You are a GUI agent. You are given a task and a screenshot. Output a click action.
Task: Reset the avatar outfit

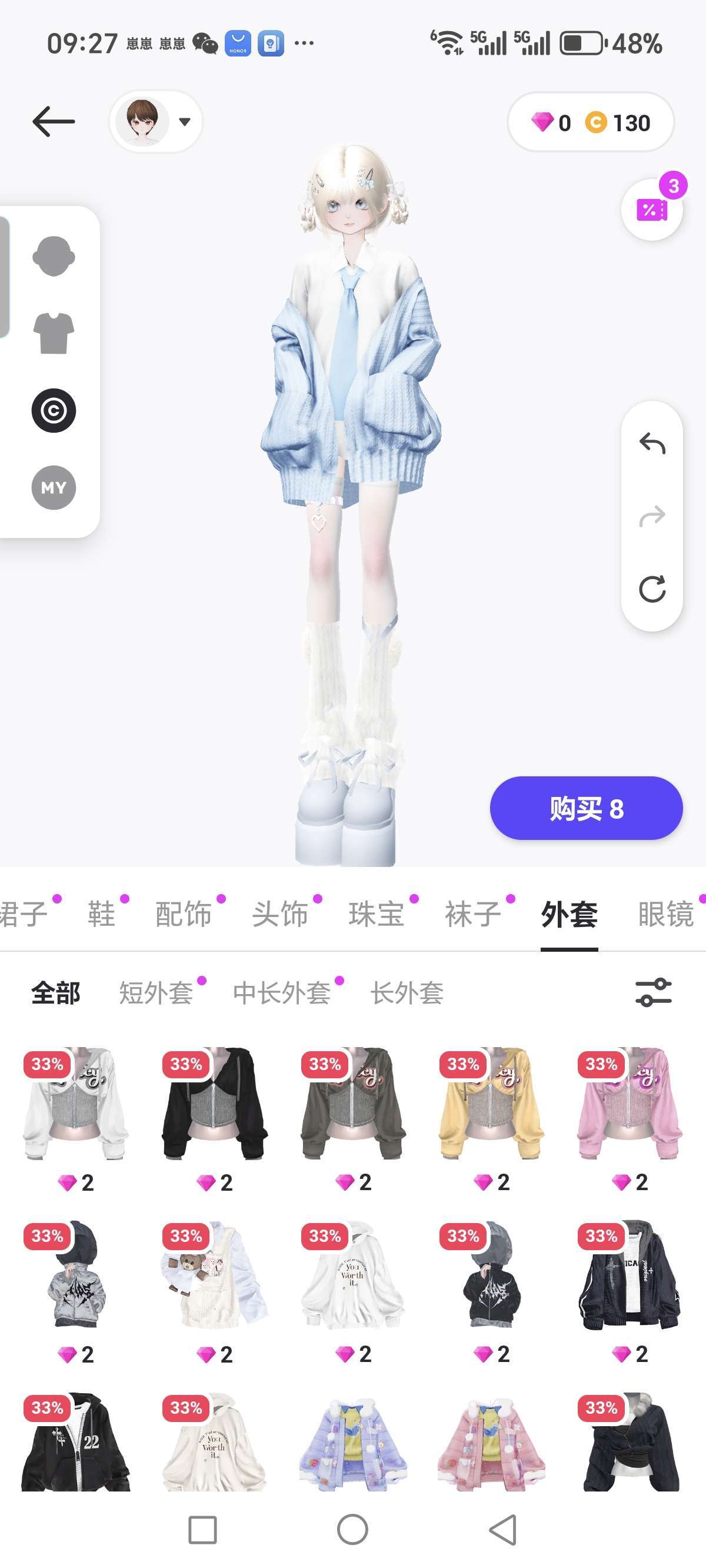(x=652, y=589)
